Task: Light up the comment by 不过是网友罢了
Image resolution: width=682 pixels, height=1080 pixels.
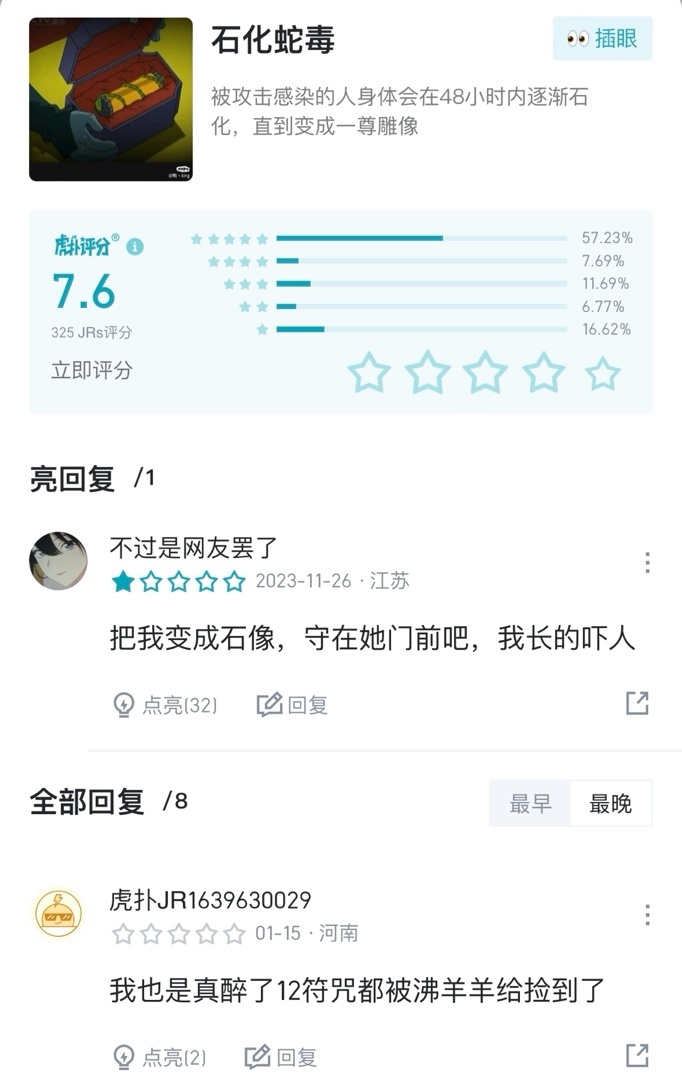Action: click(x=165, y=705)
